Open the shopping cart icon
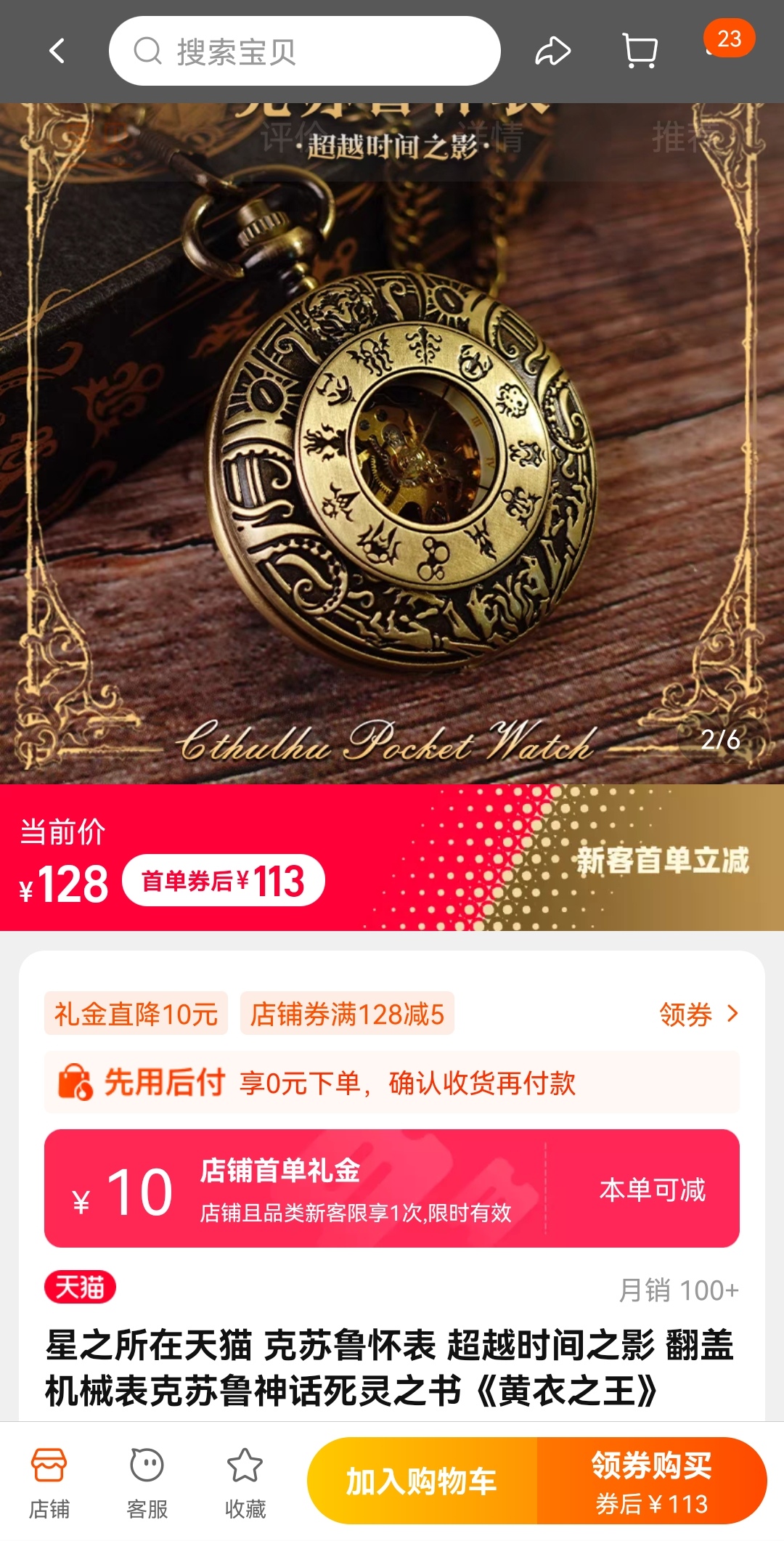The height and width of the screenshot is (1541, 784). [640, 52]
